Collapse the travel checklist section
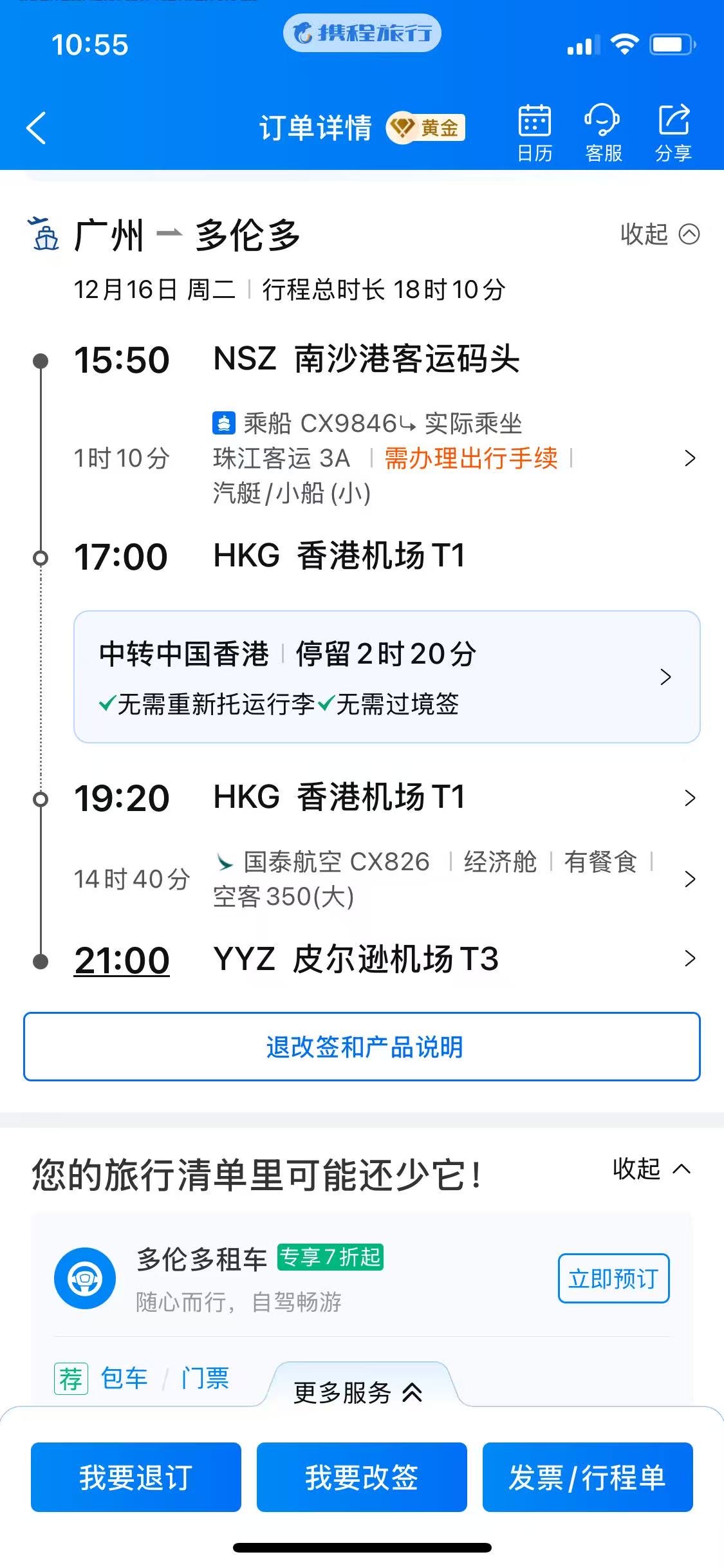The image size is (724, 1568). click(651, 1169)
